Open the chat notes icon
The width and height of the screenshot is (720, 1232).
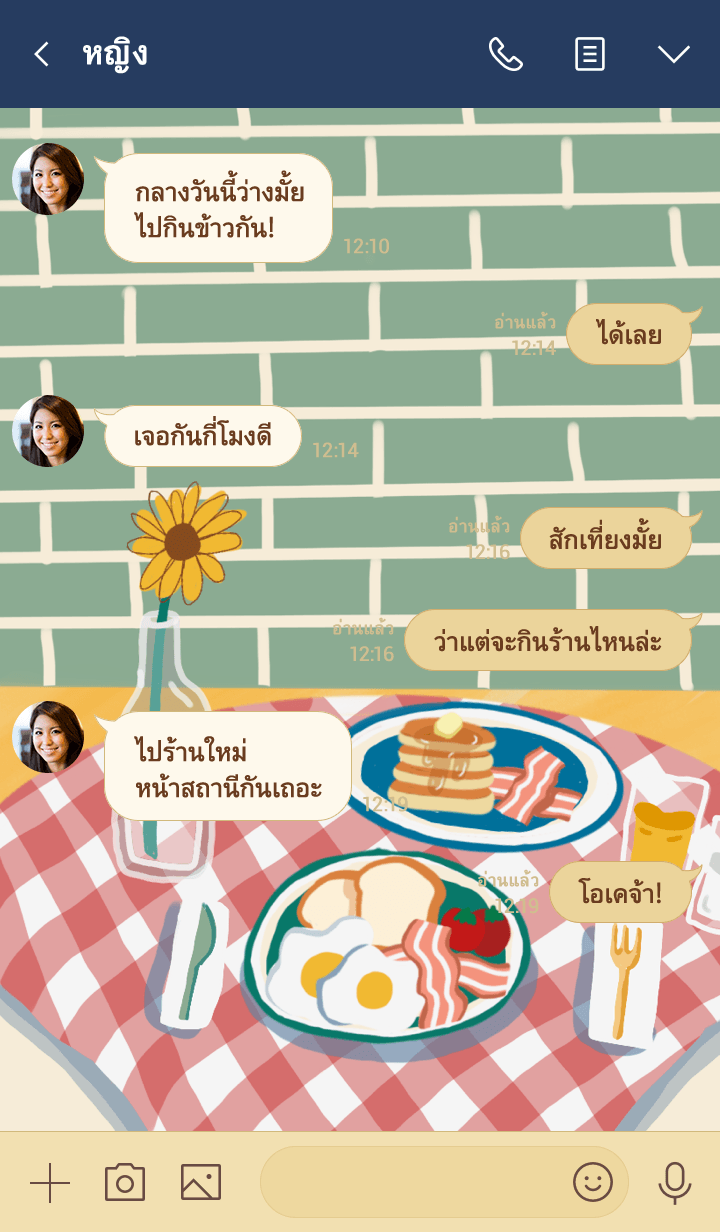point(590,54)
